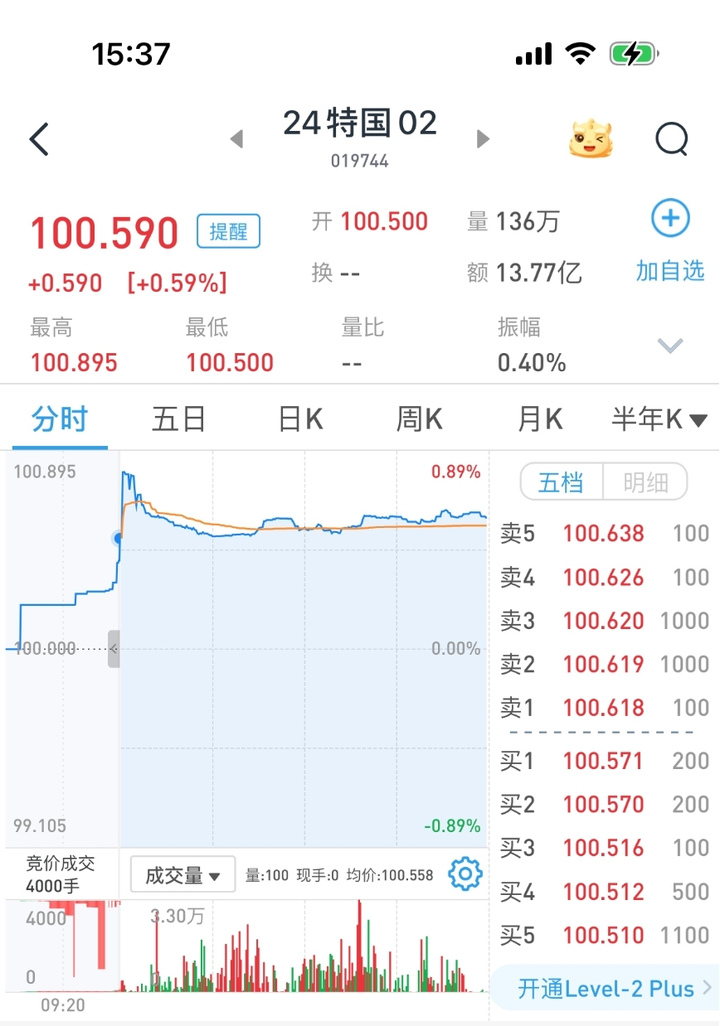Expand extra quote details with down chevron
The image size is (720, 1026).
668,345
